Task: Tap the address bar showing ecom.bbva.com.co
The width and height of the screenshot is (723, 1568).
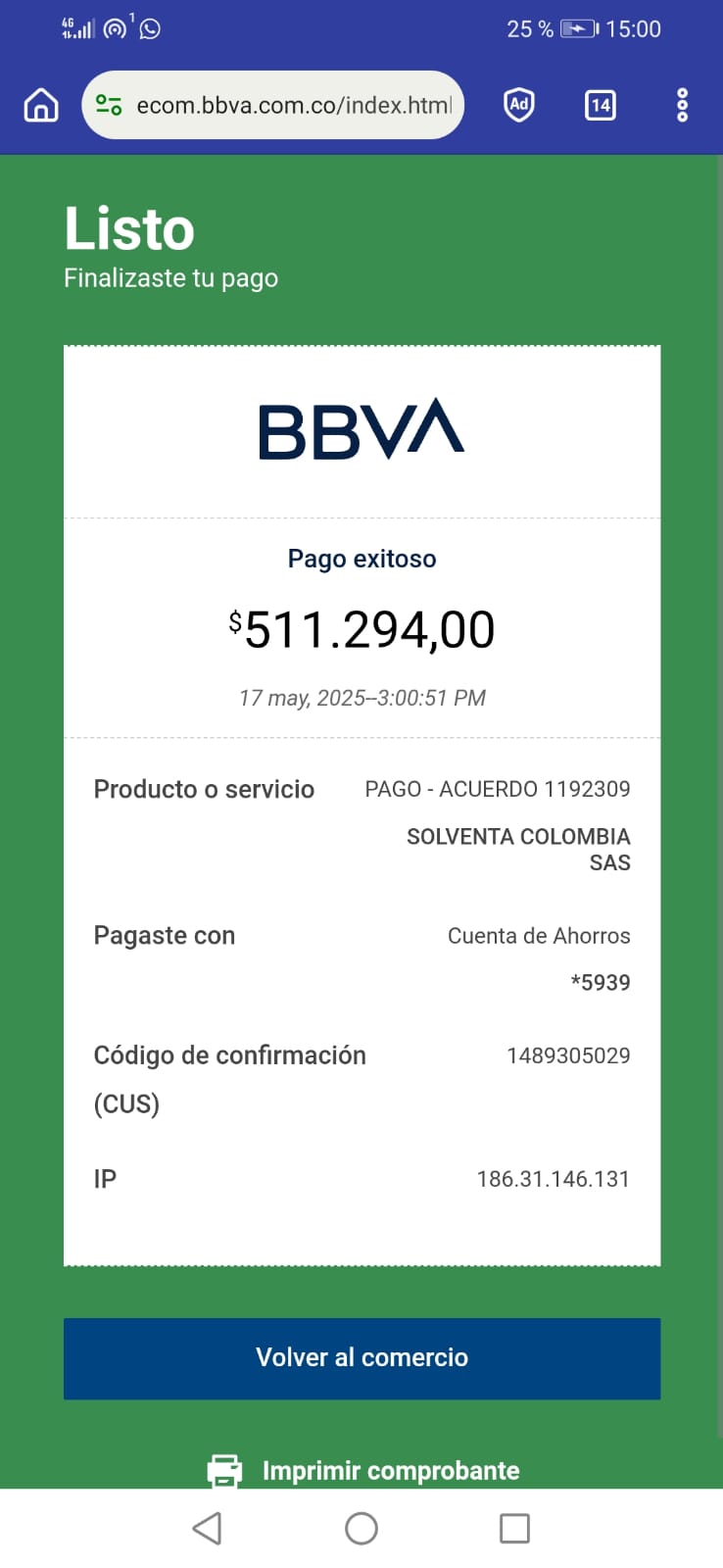Action: [x=292, y=106]
